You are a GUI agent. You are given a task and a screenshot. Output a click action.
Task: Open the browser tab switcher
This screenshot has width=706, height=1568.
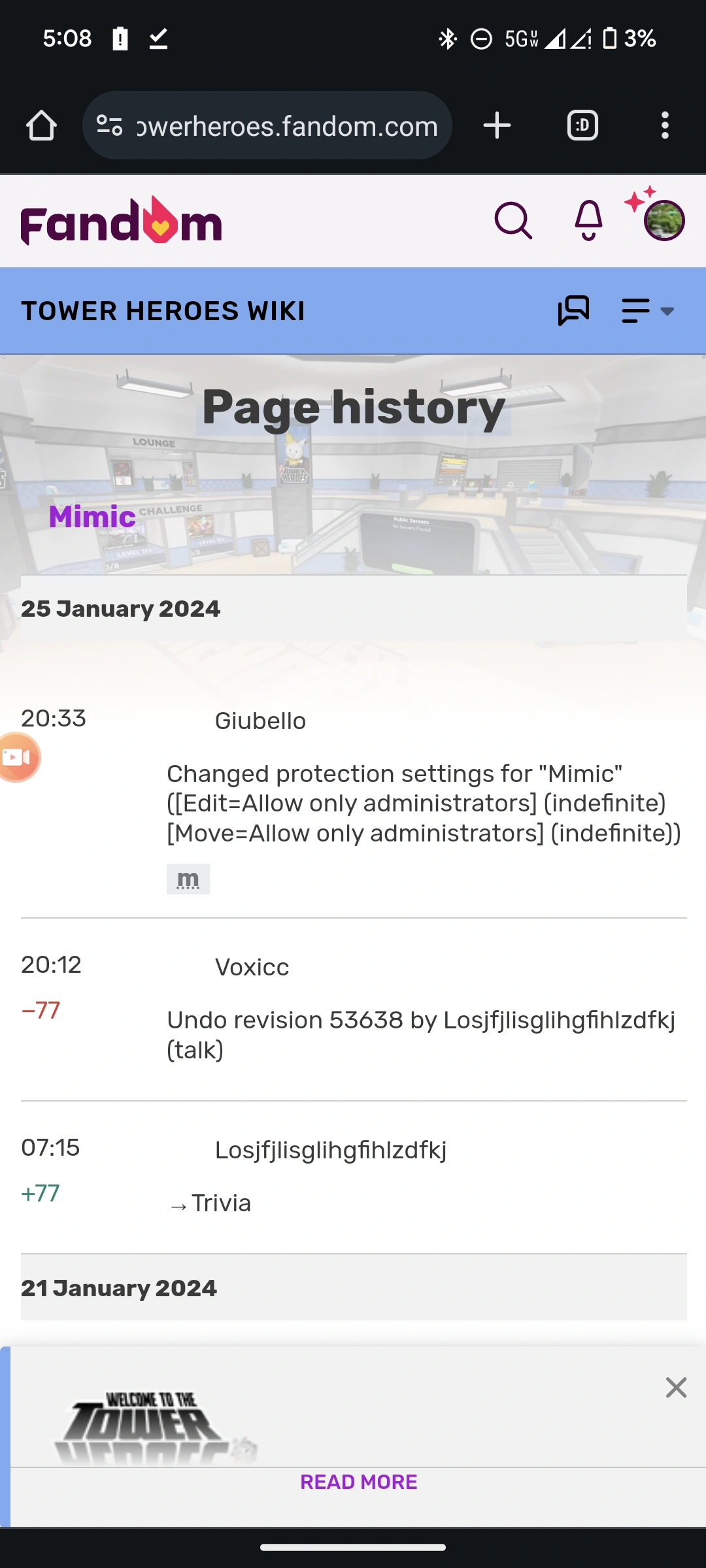pos(582,125)
